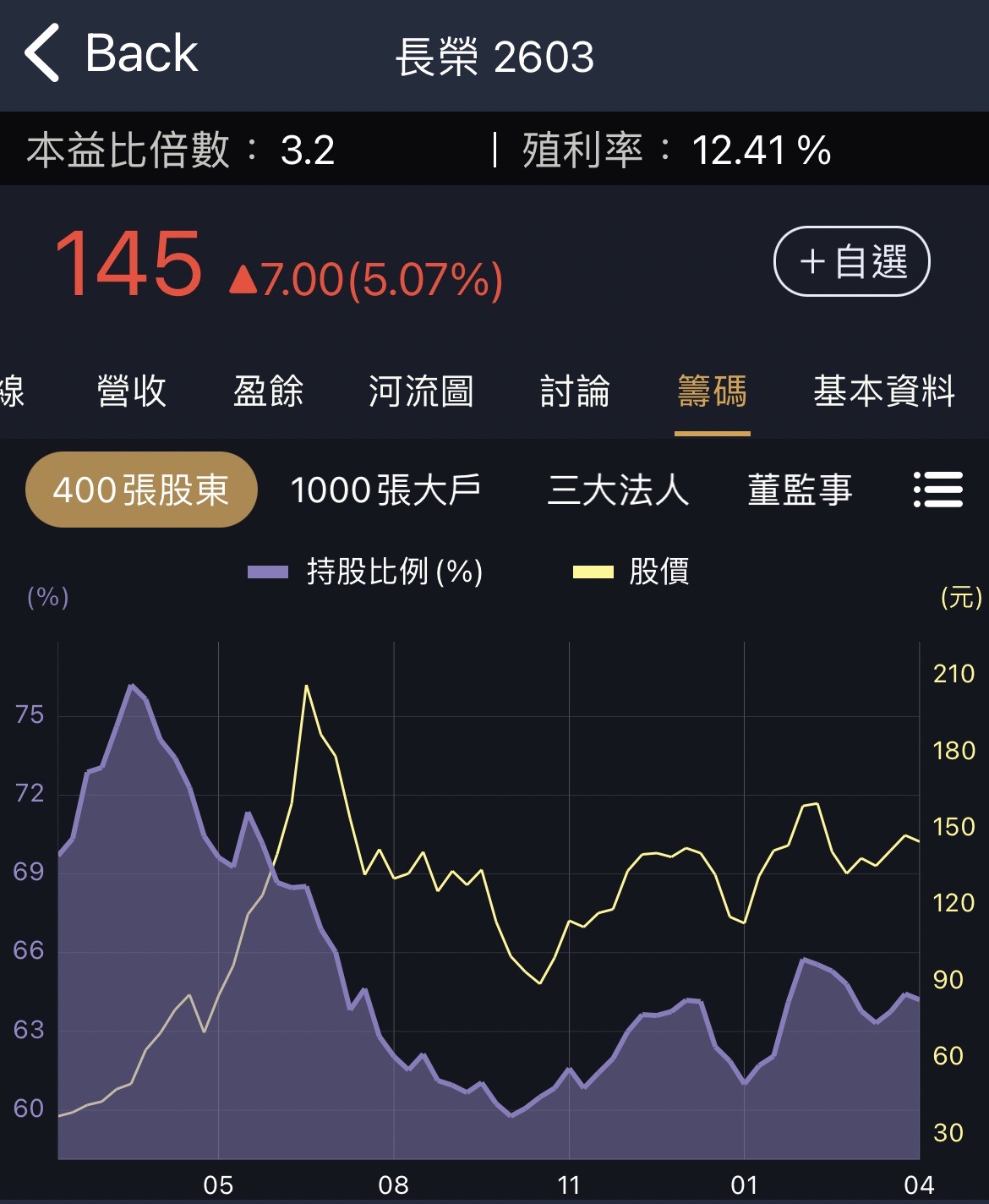Open the 討論 tab

click(575, 391)
